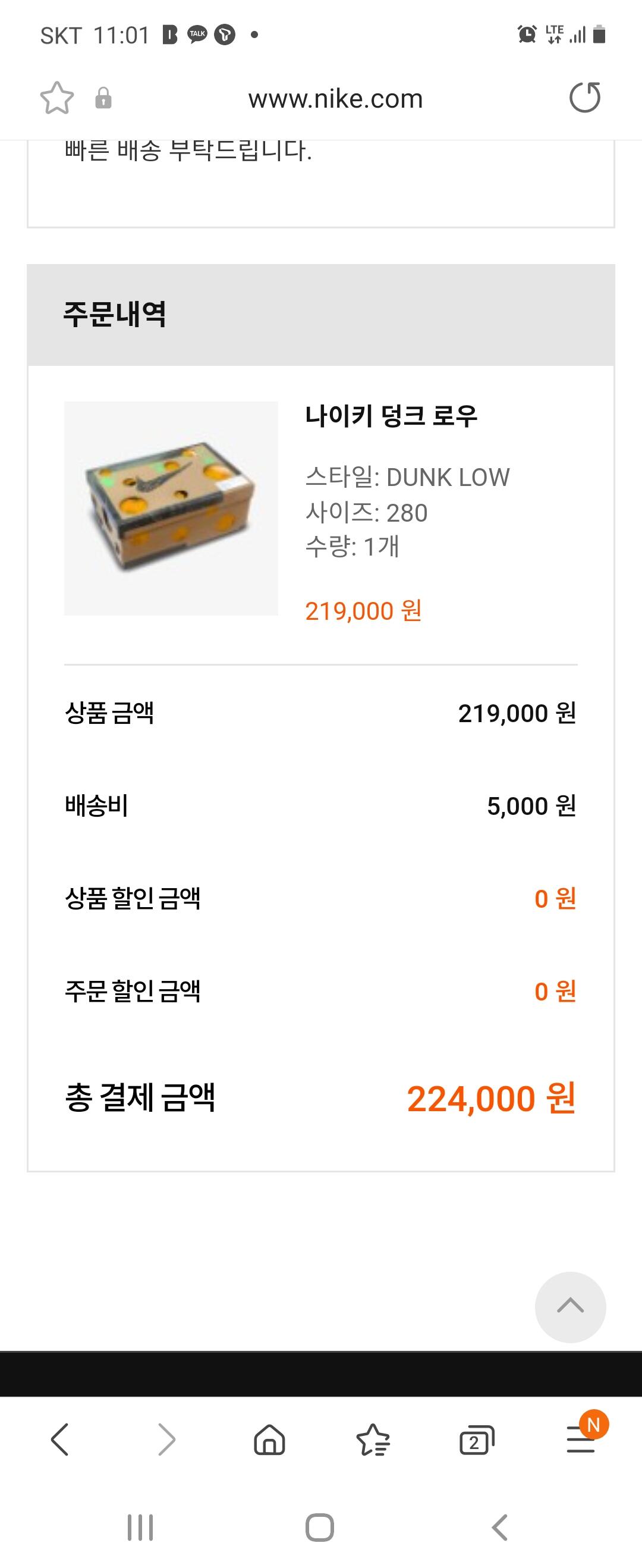The image size is (642, 1568).
Task: Tap the www.nike.com address bar
Action: [x=335, y=99]
